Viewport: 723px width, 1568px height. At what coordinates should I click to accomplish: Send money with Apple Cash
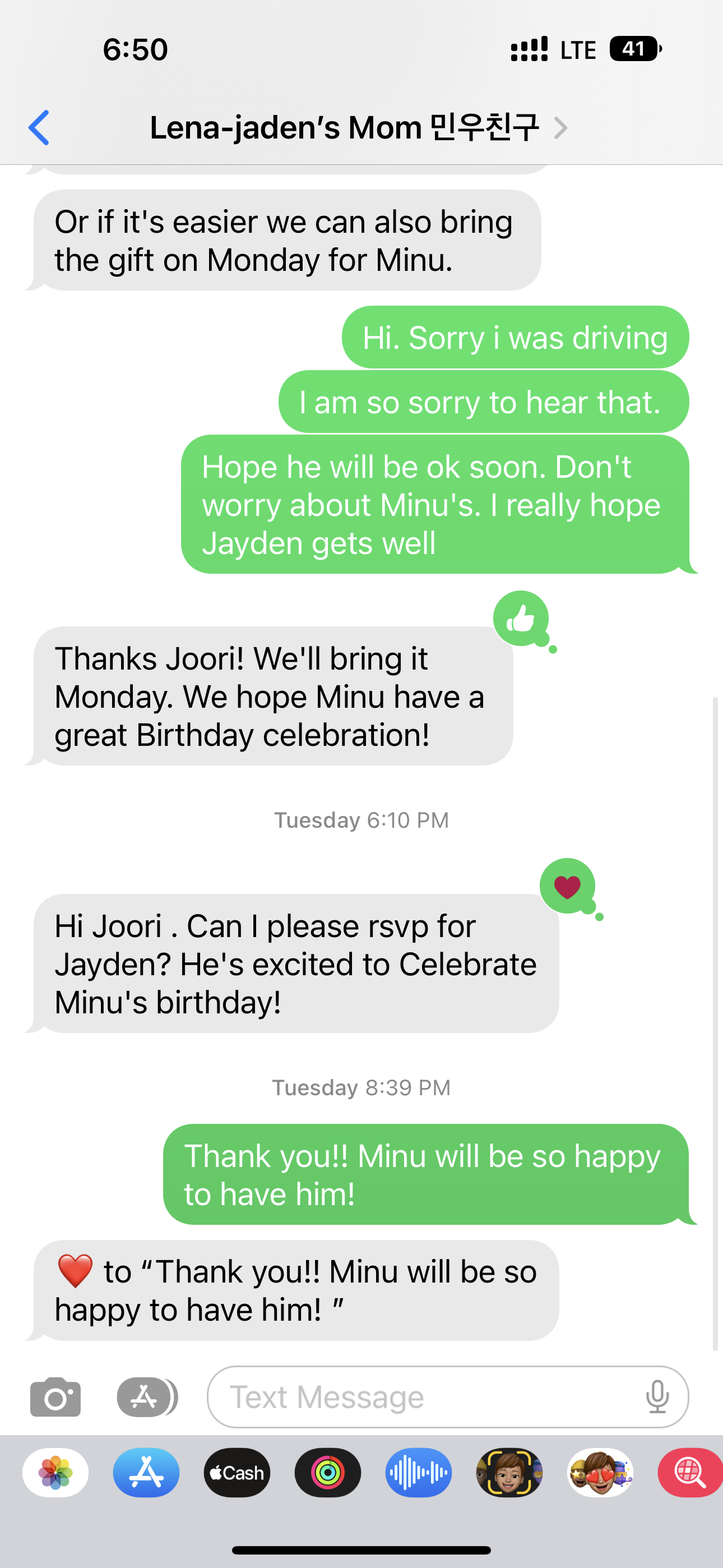(x=237, y=1473)
